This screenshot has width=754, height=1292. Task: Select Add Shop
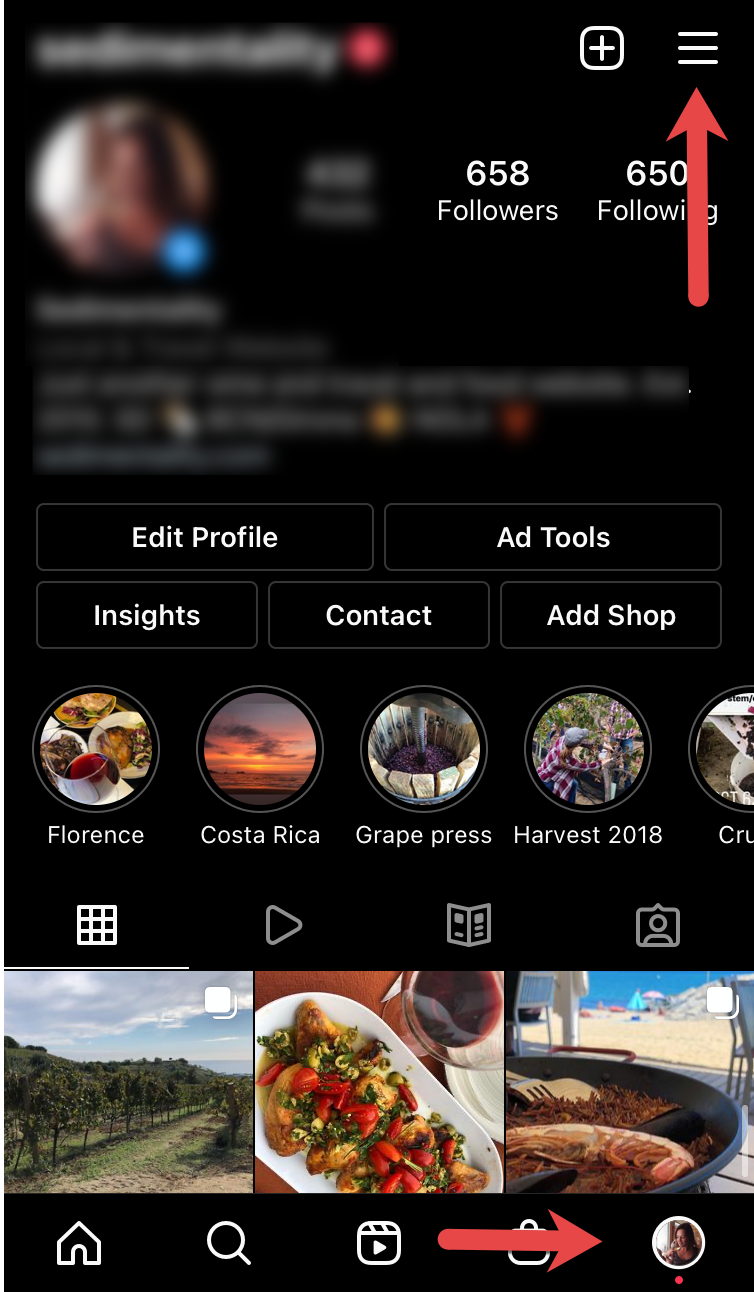click(x=611, y=615)
